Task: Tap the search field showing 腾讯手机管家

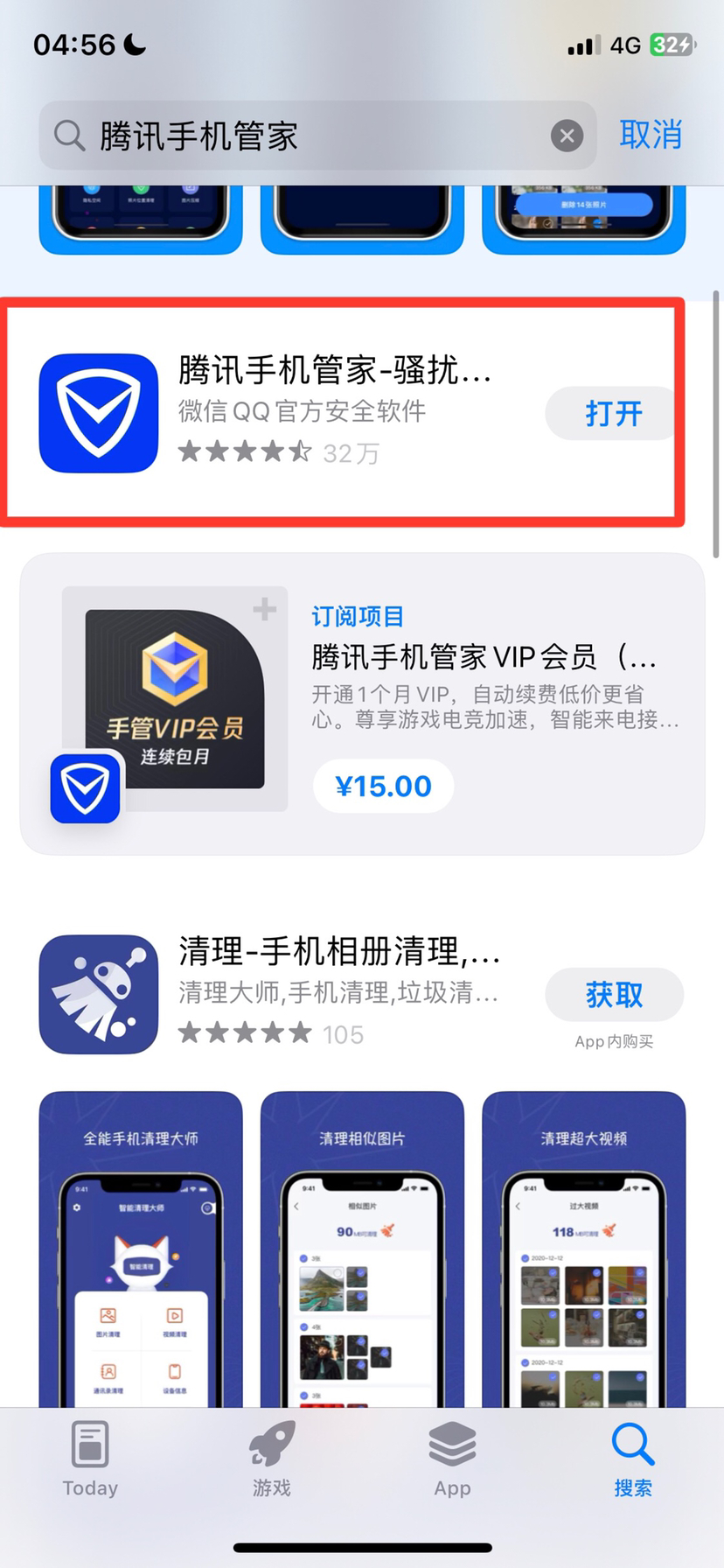Action: point(317,136)
